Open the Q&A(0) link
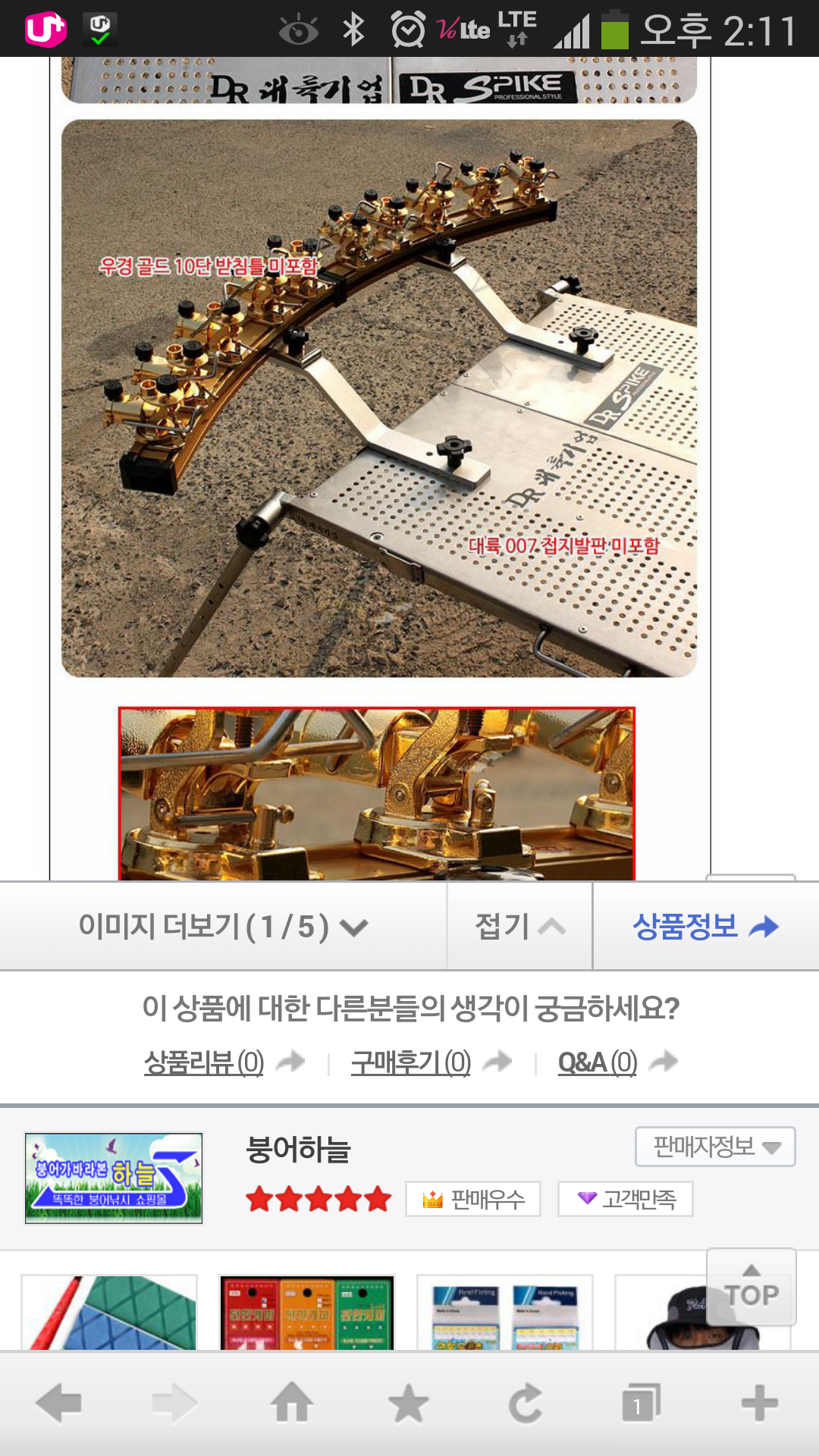819x1456 pixels. 598,1062
